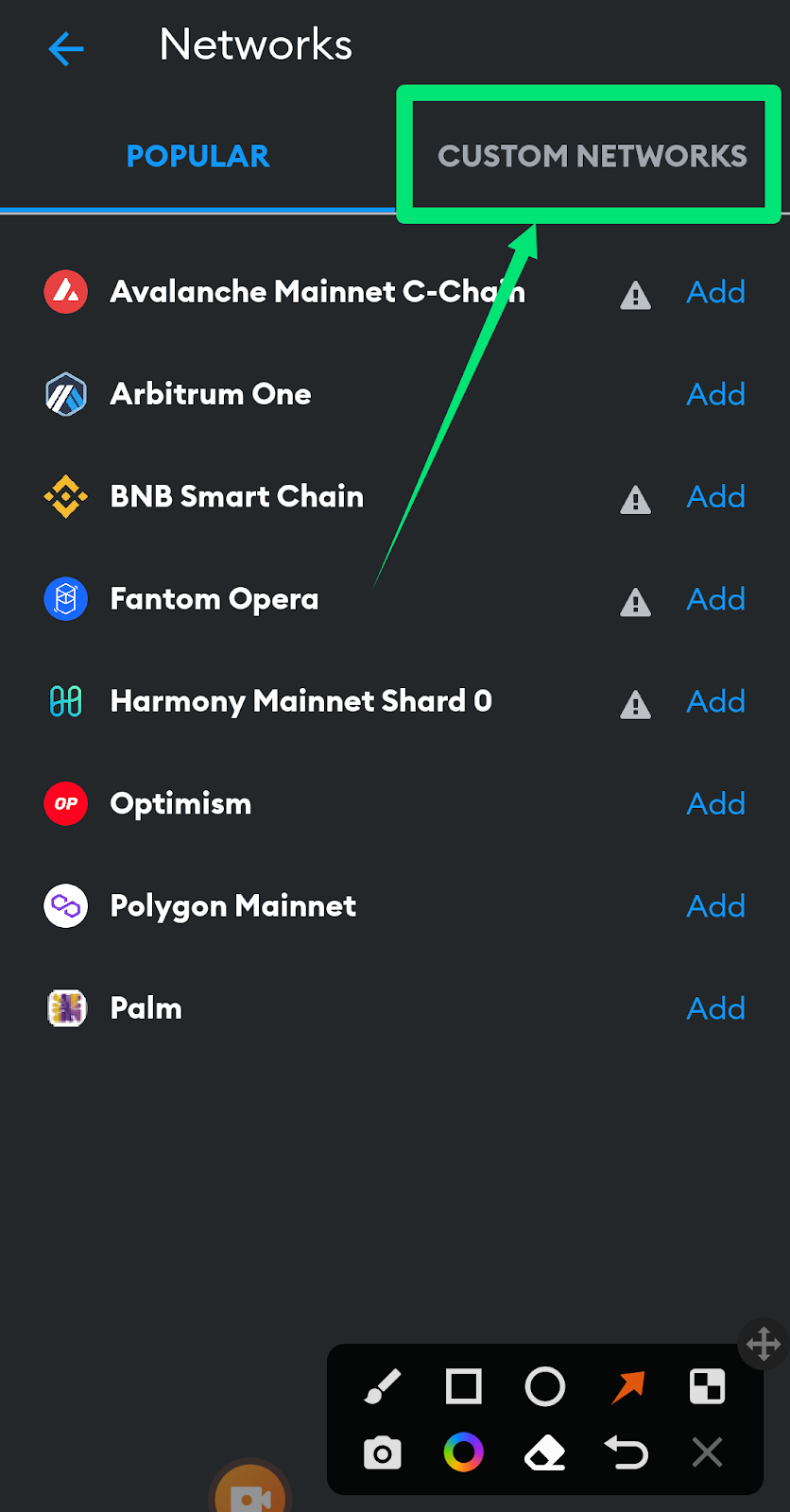
Task: Add Arbitrum One network
Action: [x=715, y=395]
